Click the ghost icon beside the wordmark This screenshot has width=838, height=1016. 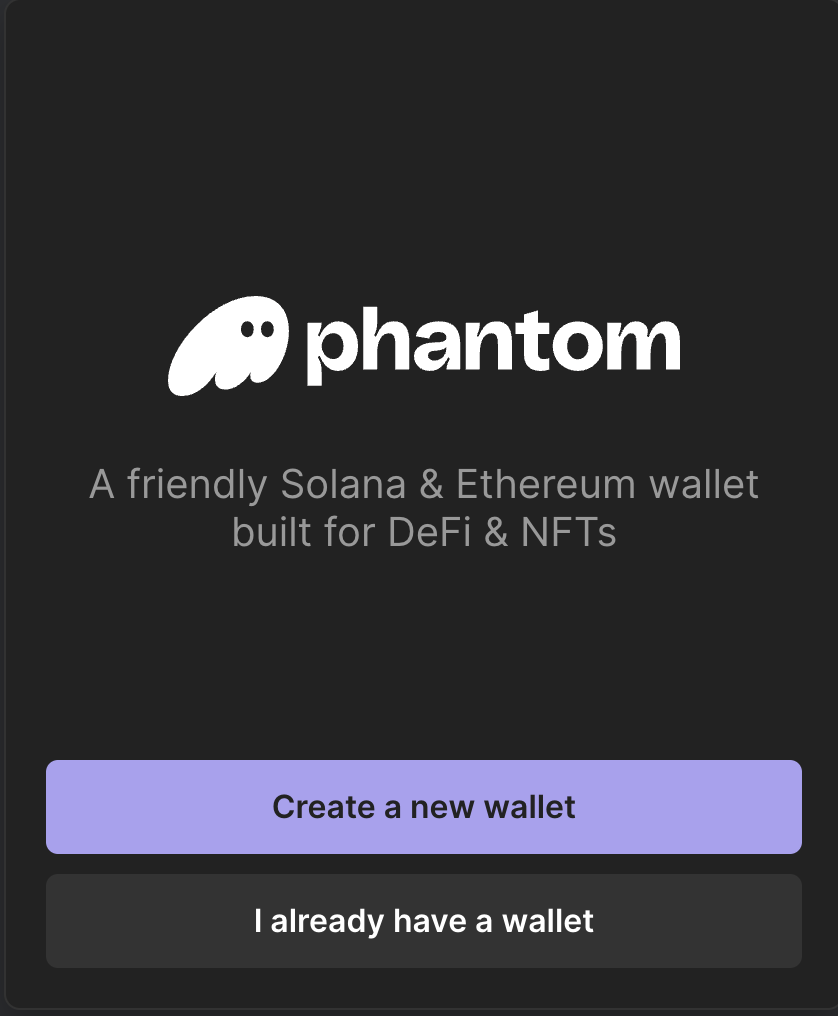click(x=230, y=343)
